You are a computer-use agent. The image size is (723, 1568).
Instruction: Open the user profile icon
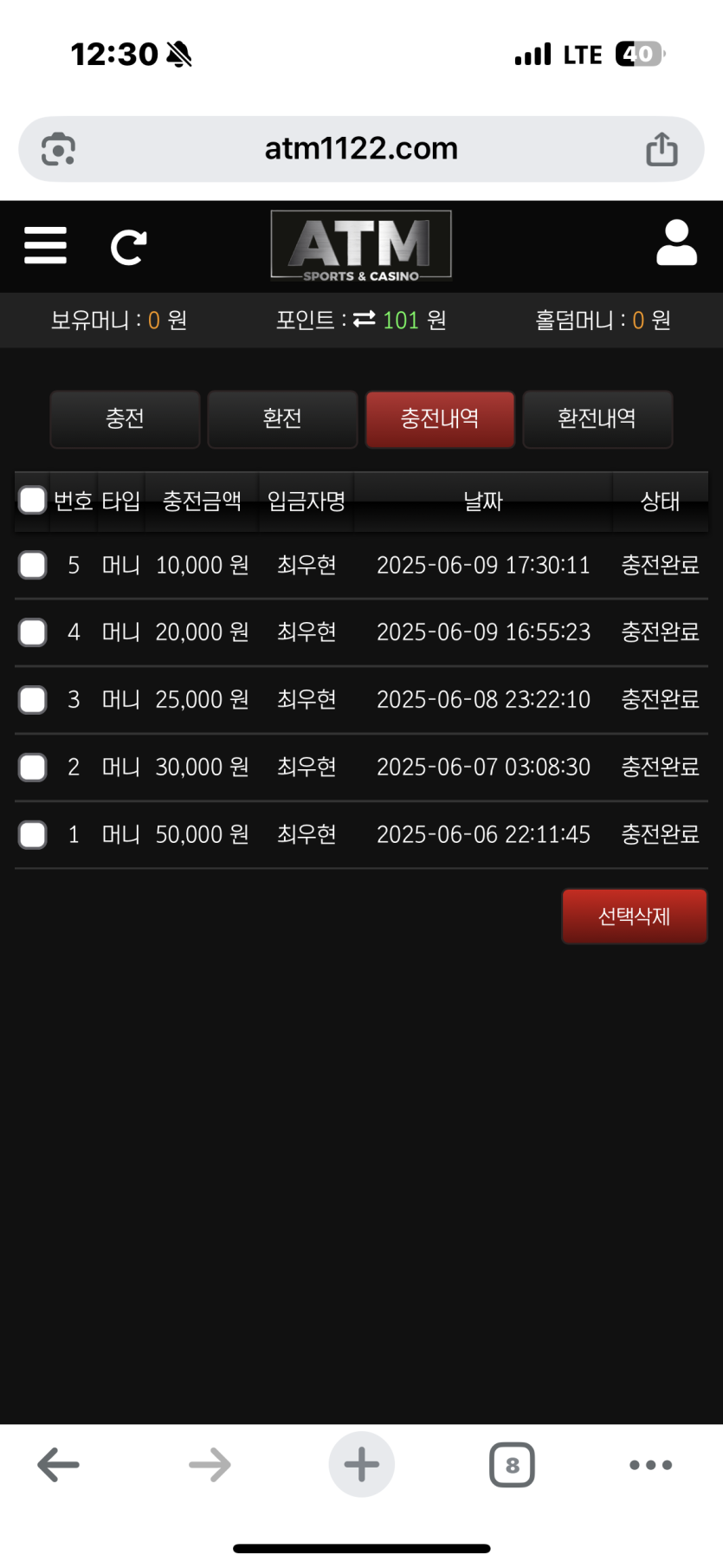click(x=676, y=243)
